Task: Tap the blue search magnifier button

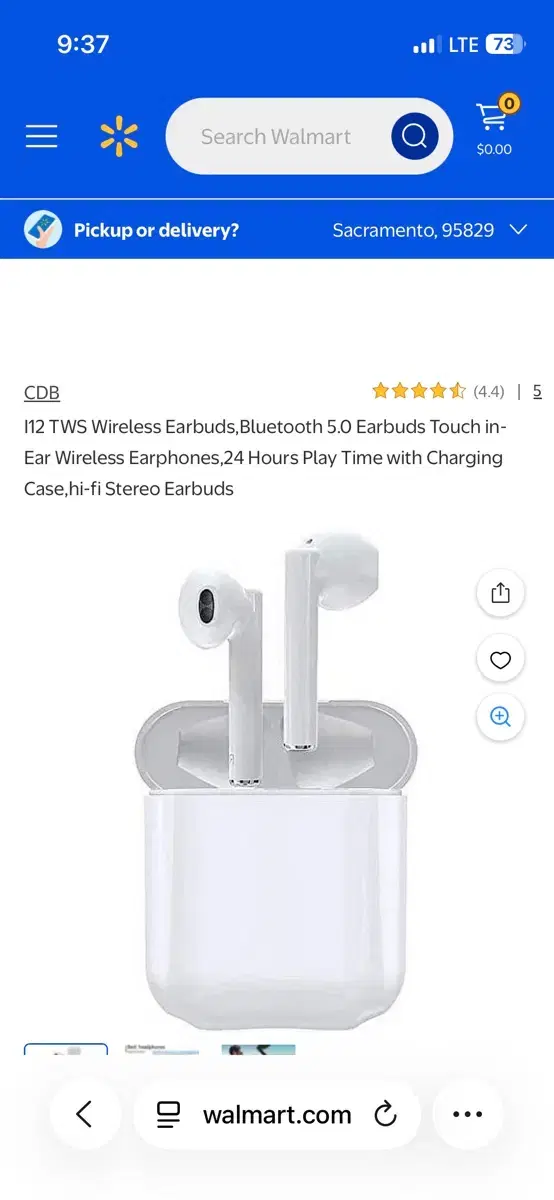Action: (415, 136)
